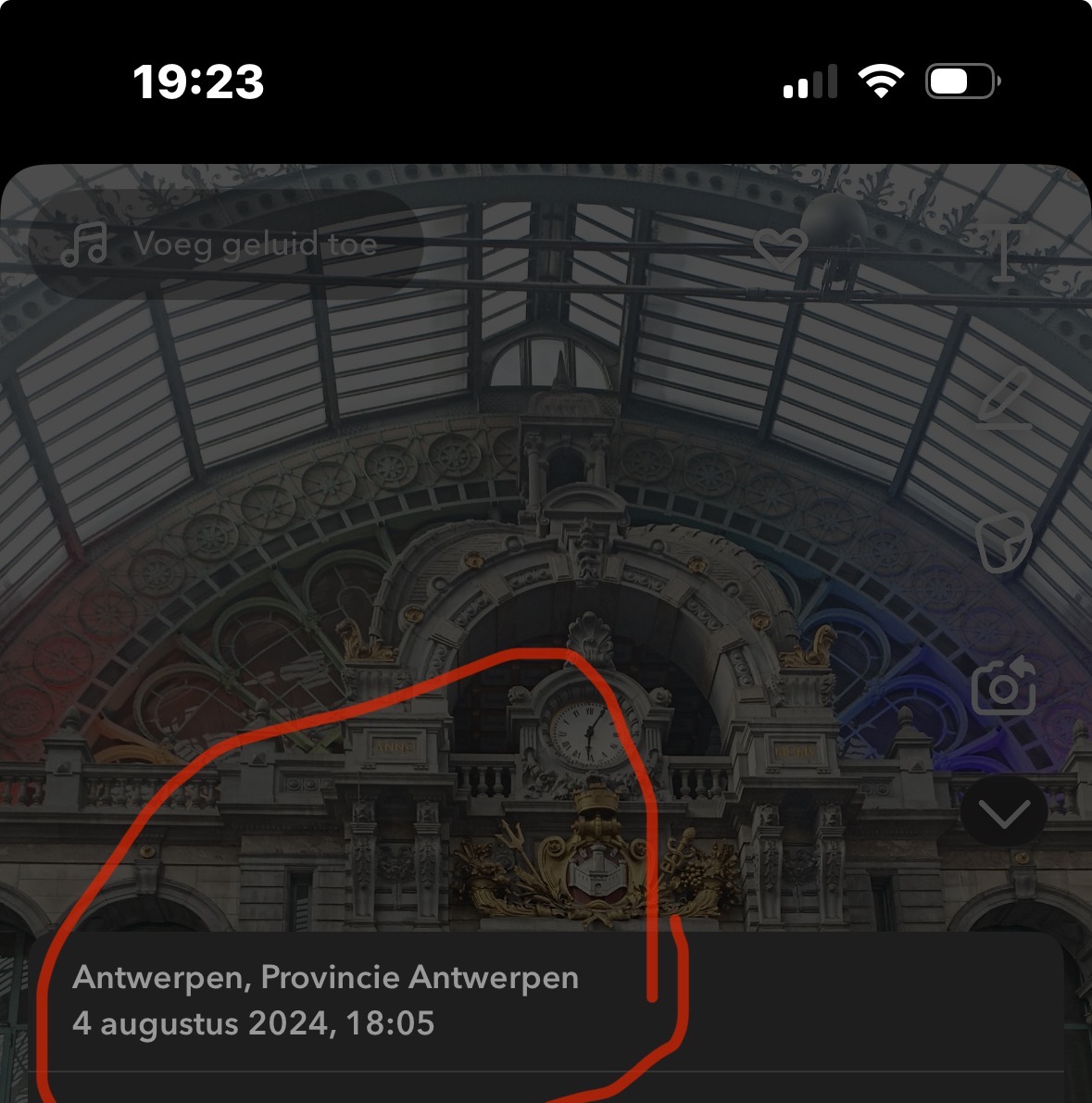The image size is (1092, 1103).
Task: Collapse the tool list with the chevron
Action: (1004, 811)
